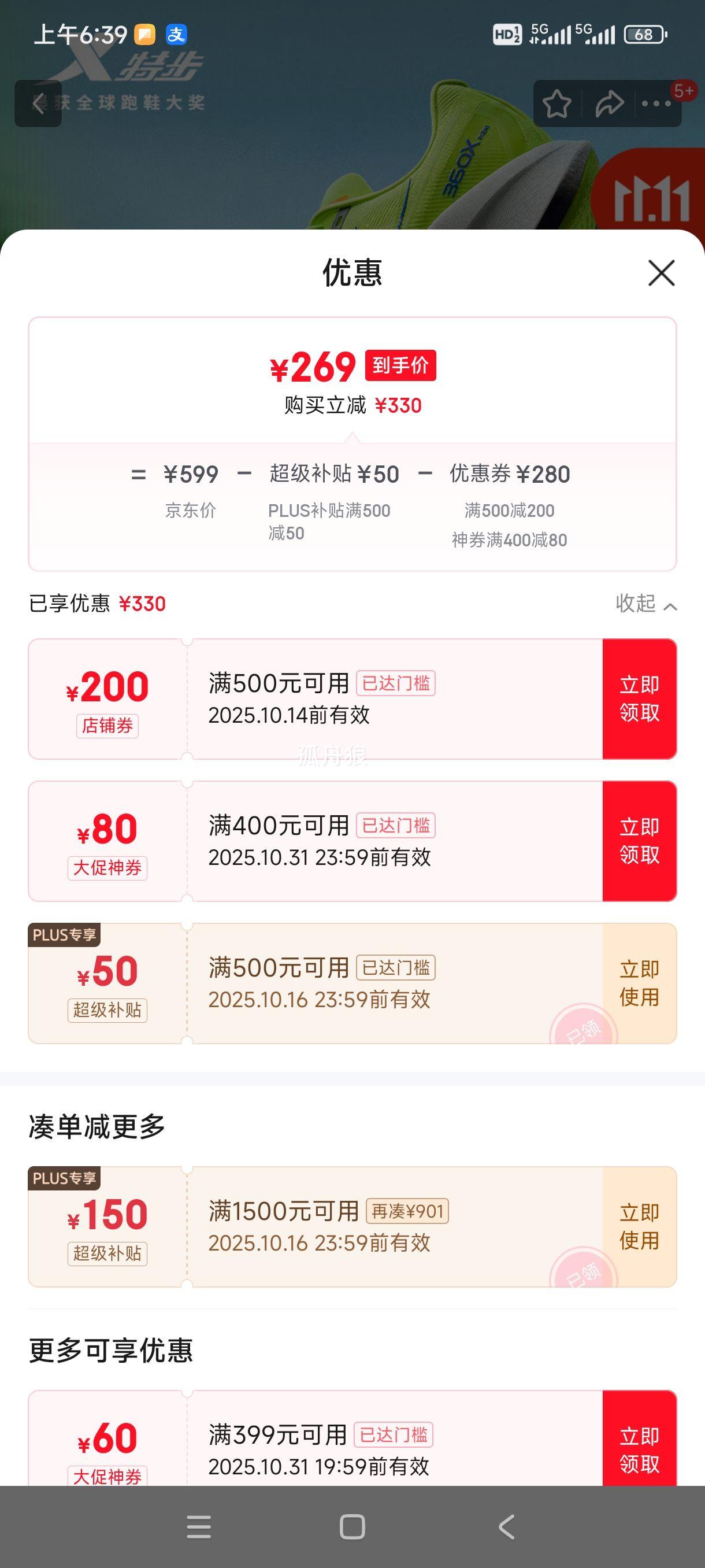705x1568 pixels.
Task: Claim the ¥200 店铺券 coupon
Action: [x=639, y=699]
